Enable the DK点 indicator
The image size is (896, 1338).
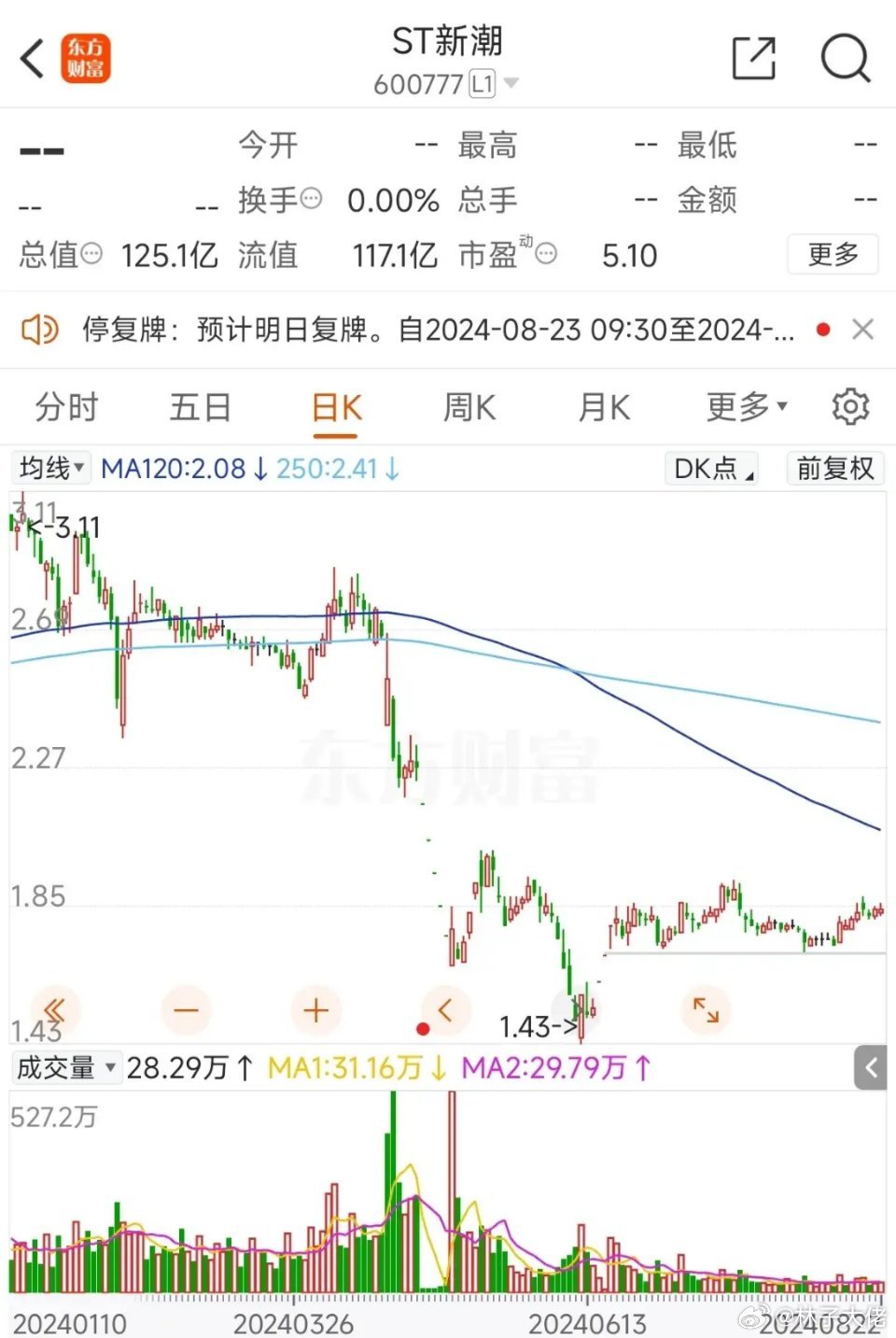(x=711, y=468)
